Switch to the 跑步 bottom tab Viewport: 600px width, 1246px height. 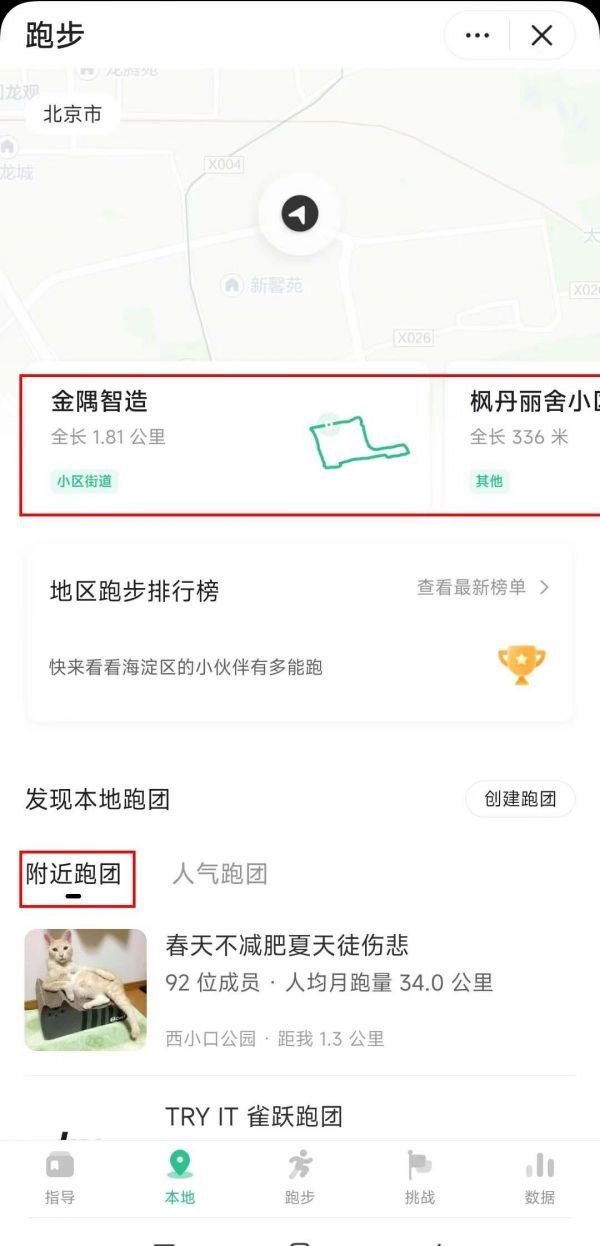300,1178
